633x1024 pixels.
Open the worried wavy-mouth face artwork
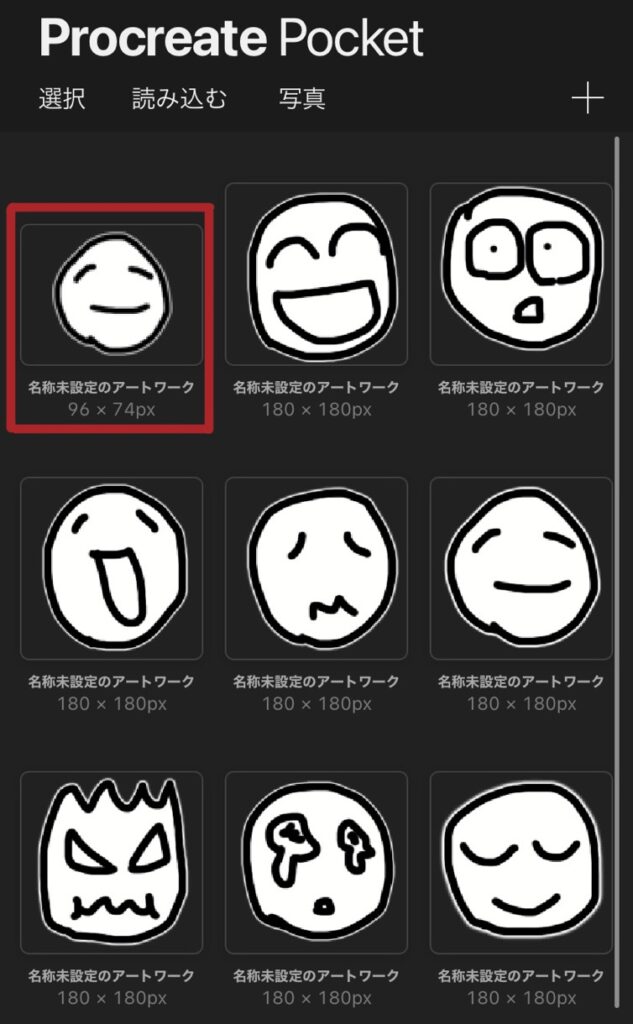tap(316, 568)
